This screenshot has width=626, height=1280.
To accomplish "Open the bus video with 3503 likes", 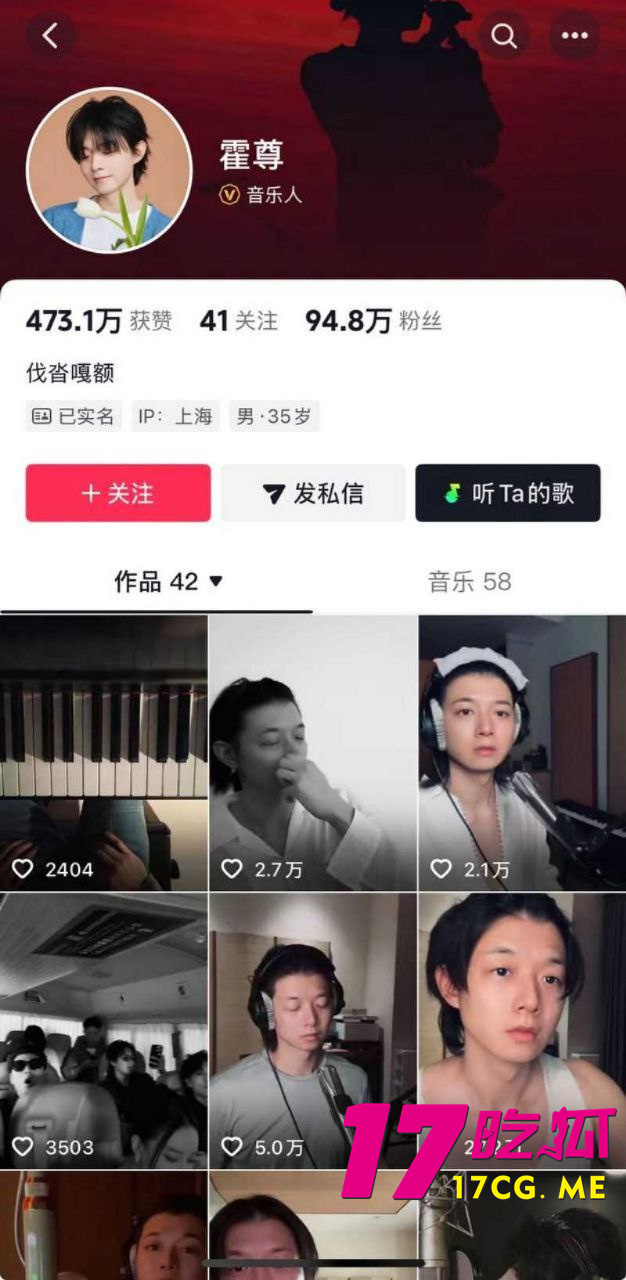I will (104, 1030).
